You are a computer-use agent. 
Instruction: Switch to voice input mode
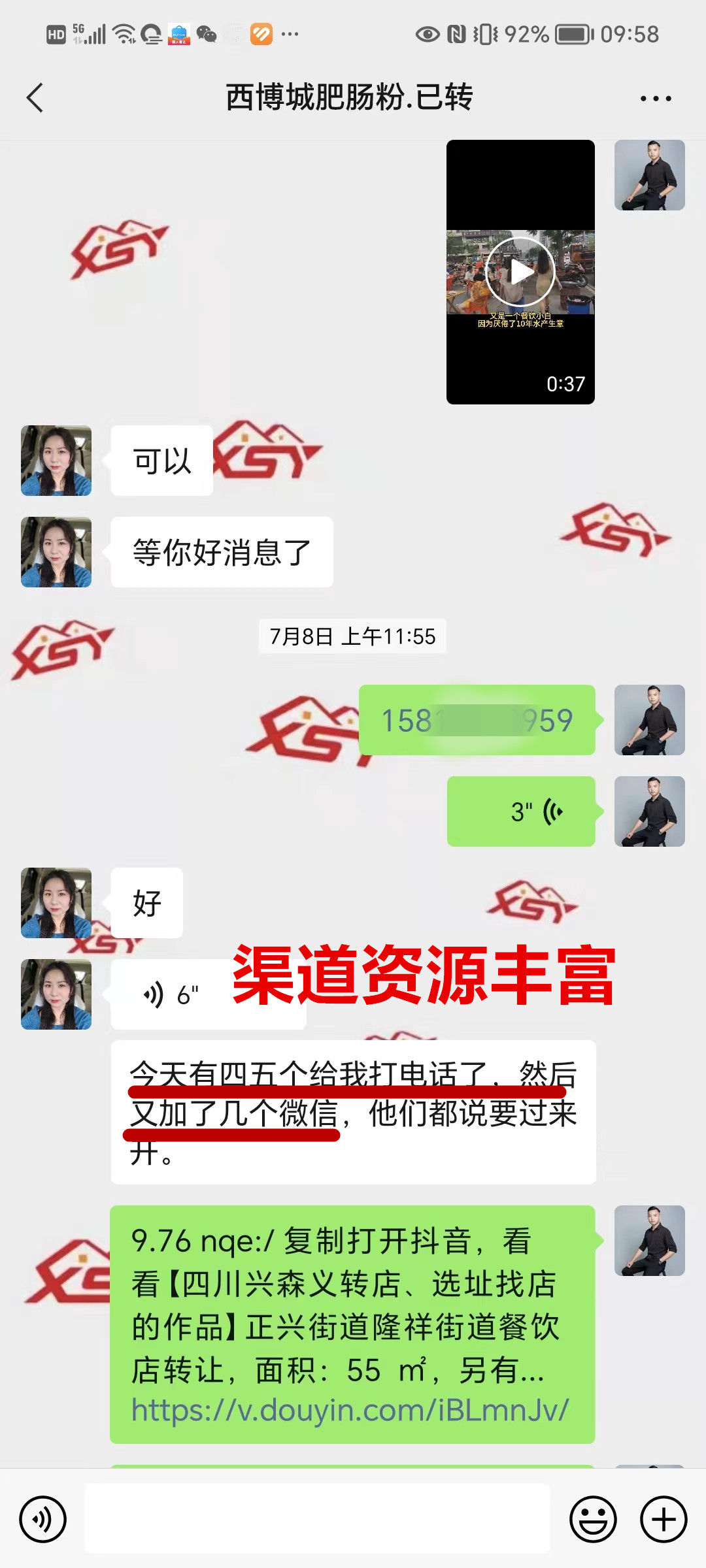pyautogui.click(x=43, y=1519)
